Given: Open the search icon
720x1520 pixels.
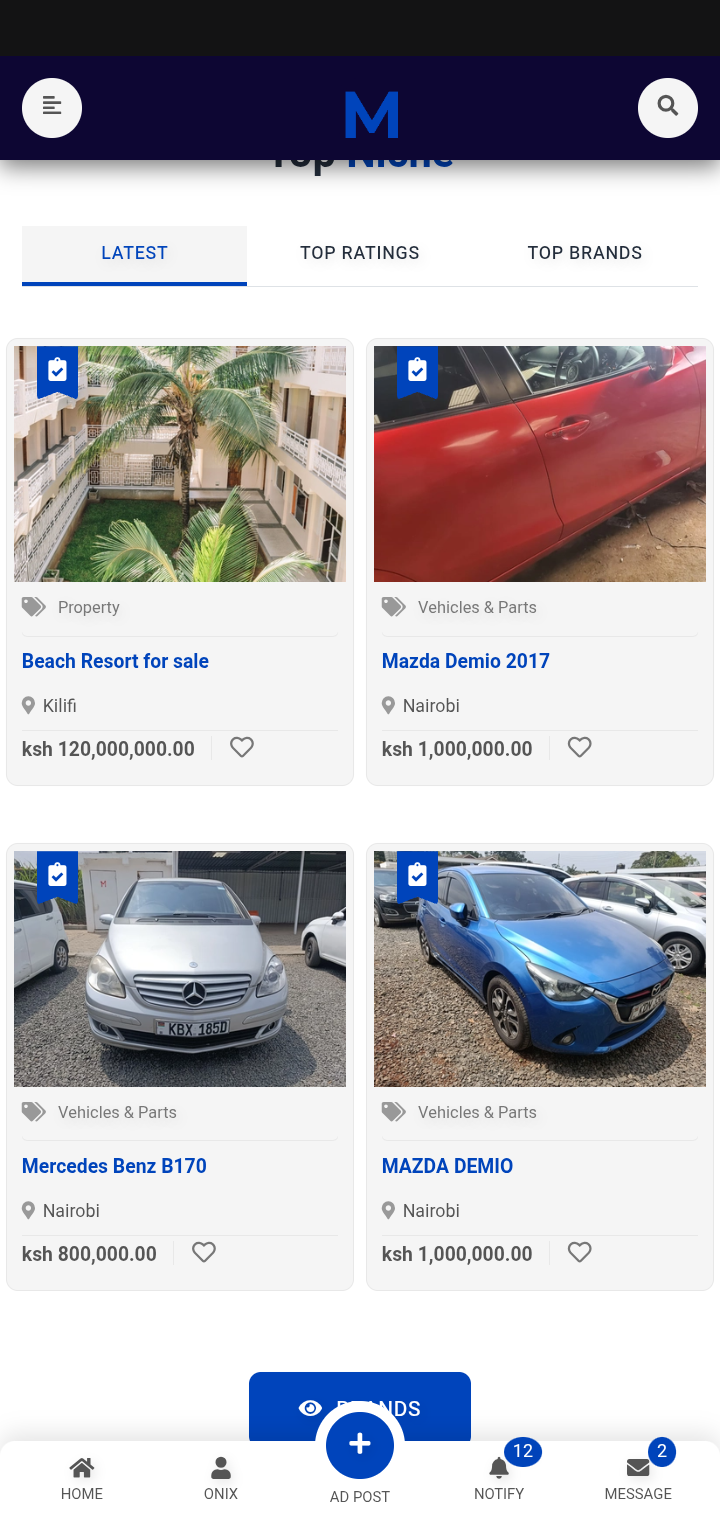Looking at the screenshot, I should point(667,107).
